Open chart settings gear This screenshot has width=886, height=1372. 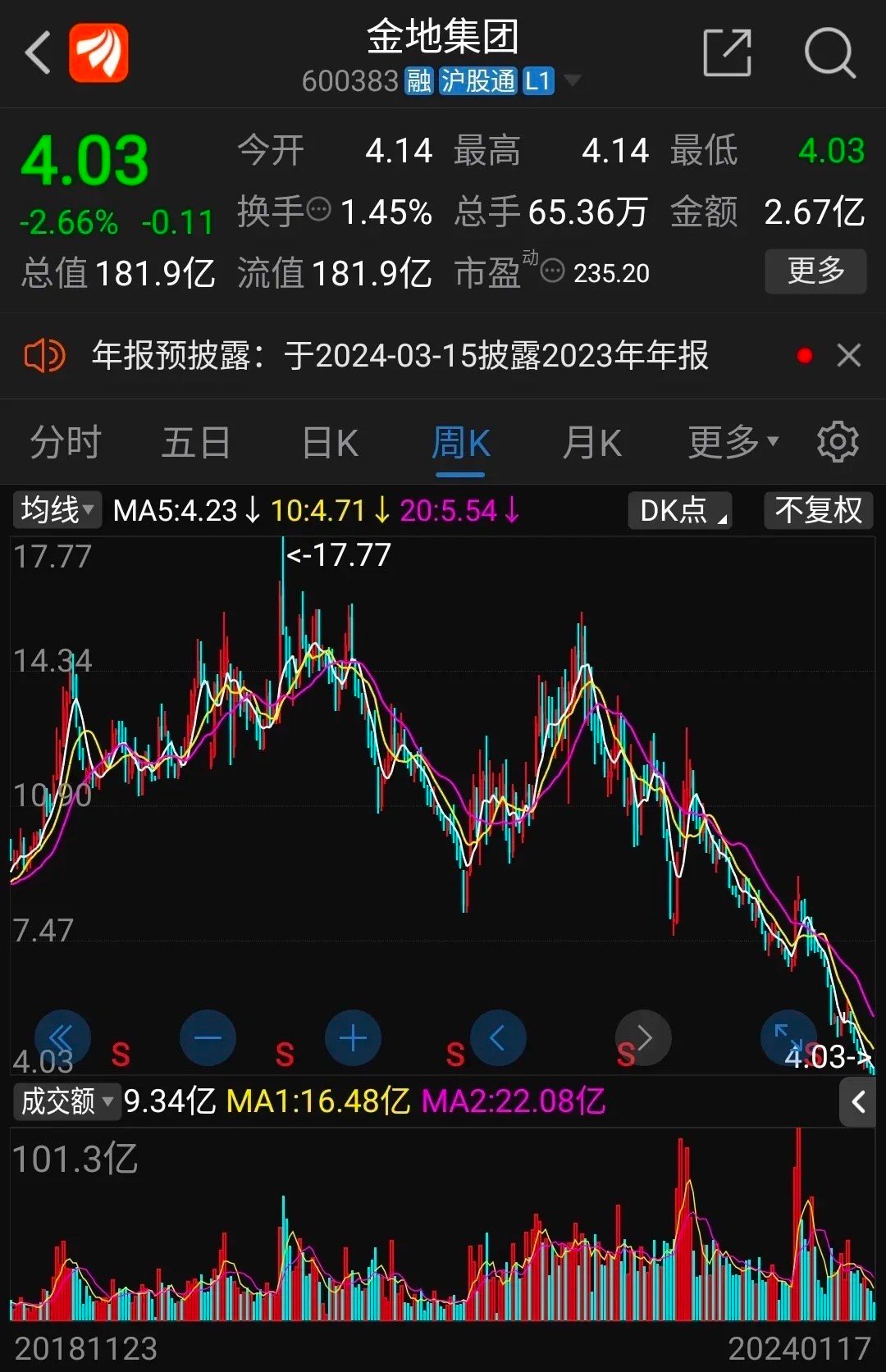point(838,443)
